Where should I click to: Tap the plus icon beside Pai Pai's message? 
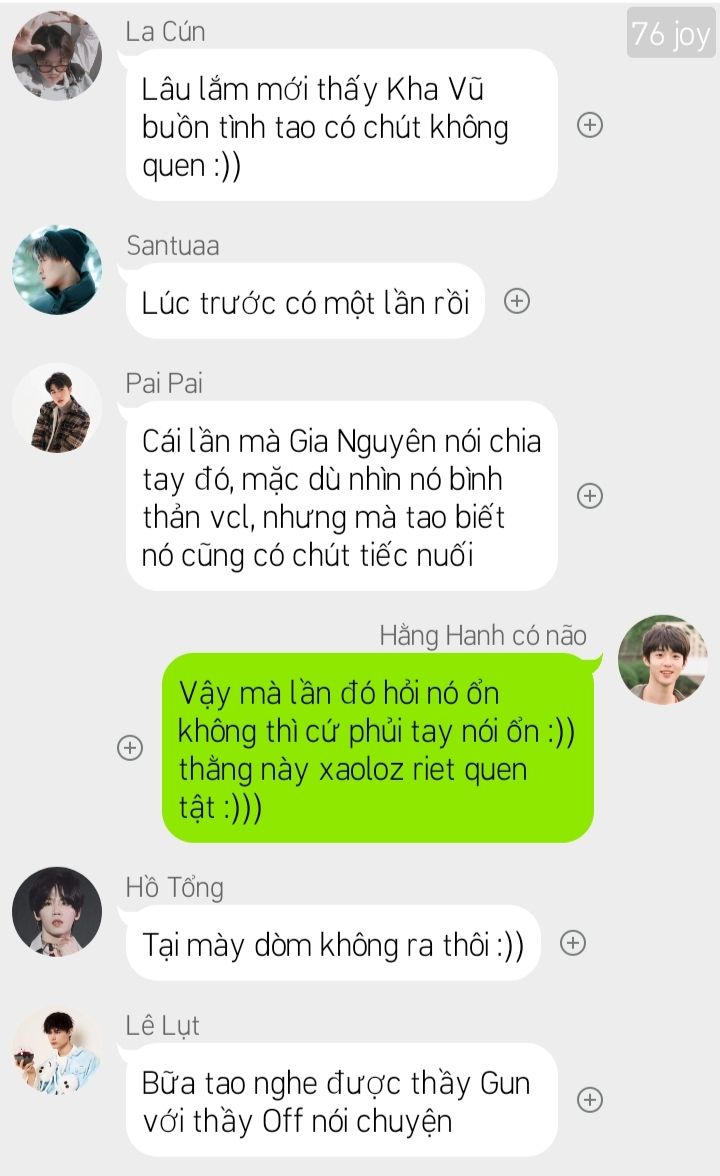(590, 496)
